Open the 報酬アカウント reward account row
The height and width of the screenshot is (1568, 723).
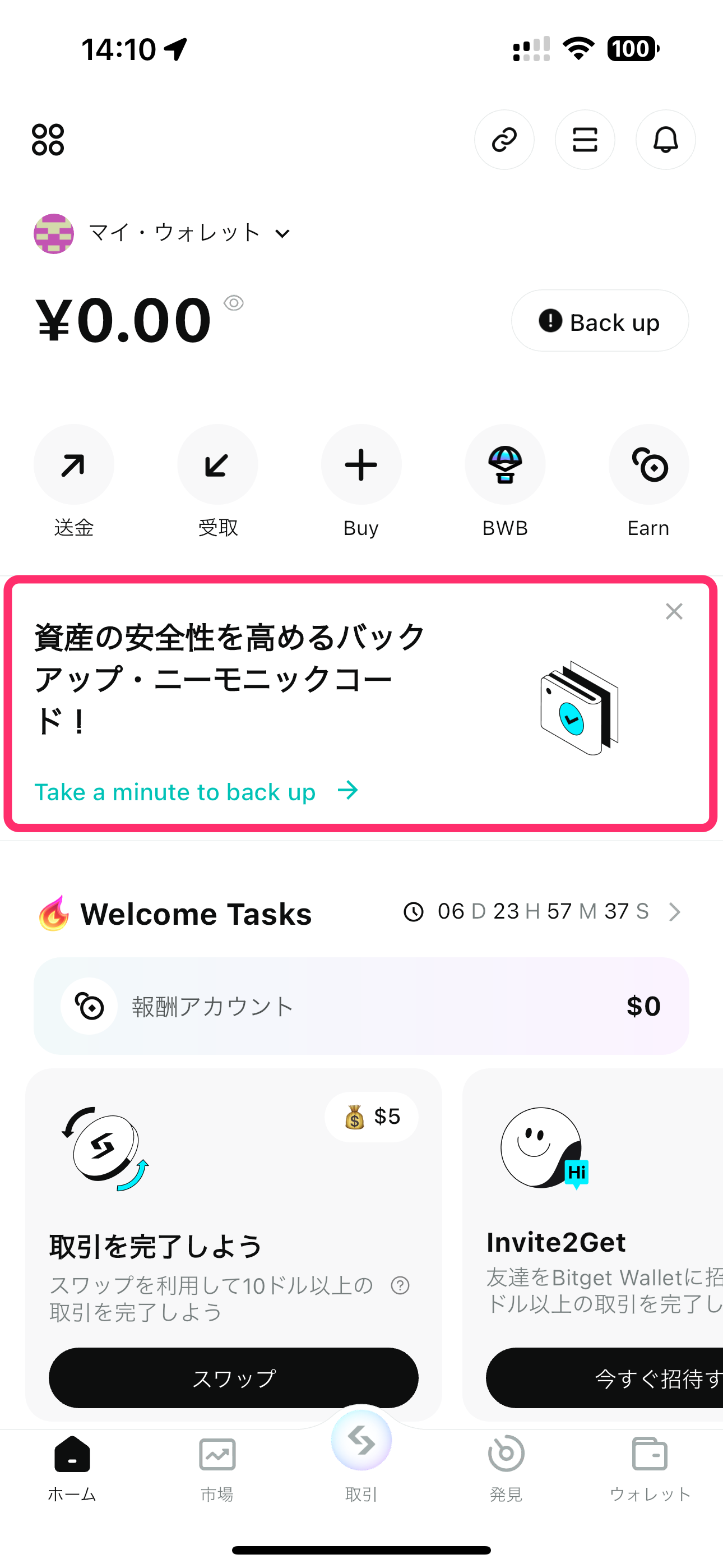click(x=361, y=1006)
